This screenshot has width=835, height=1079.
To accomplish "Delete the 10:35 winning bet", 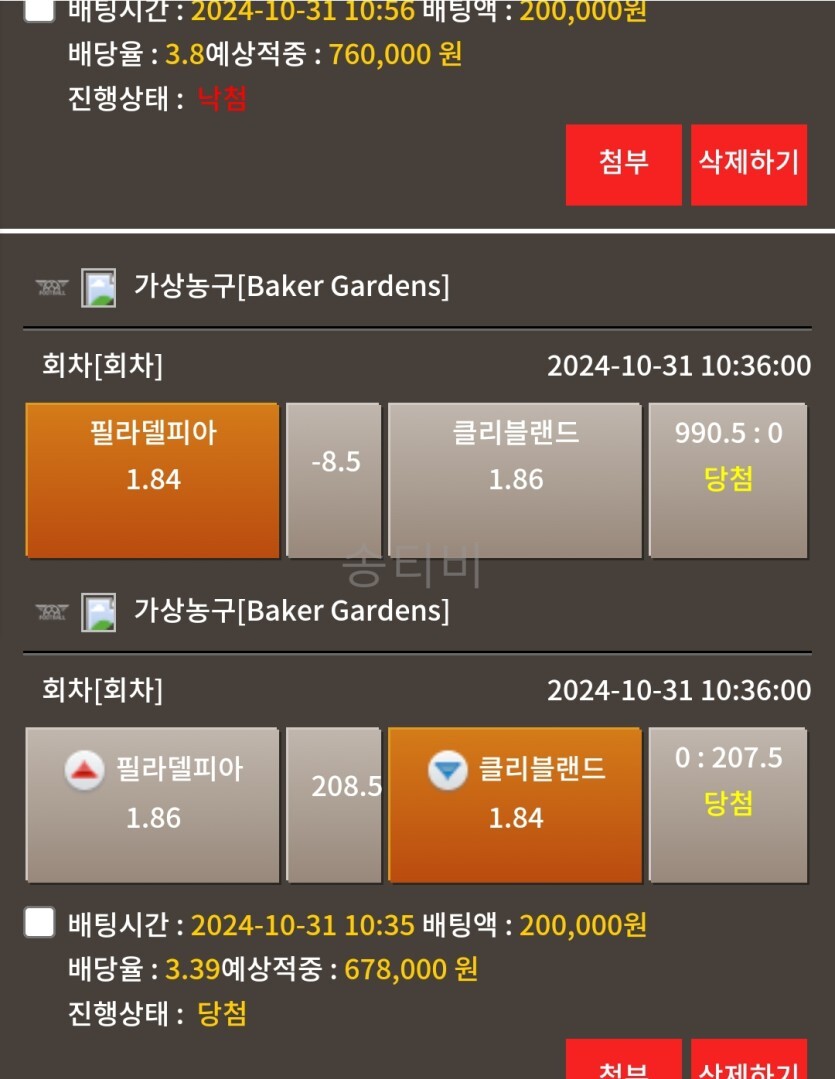I will (x=748, y=1062).
